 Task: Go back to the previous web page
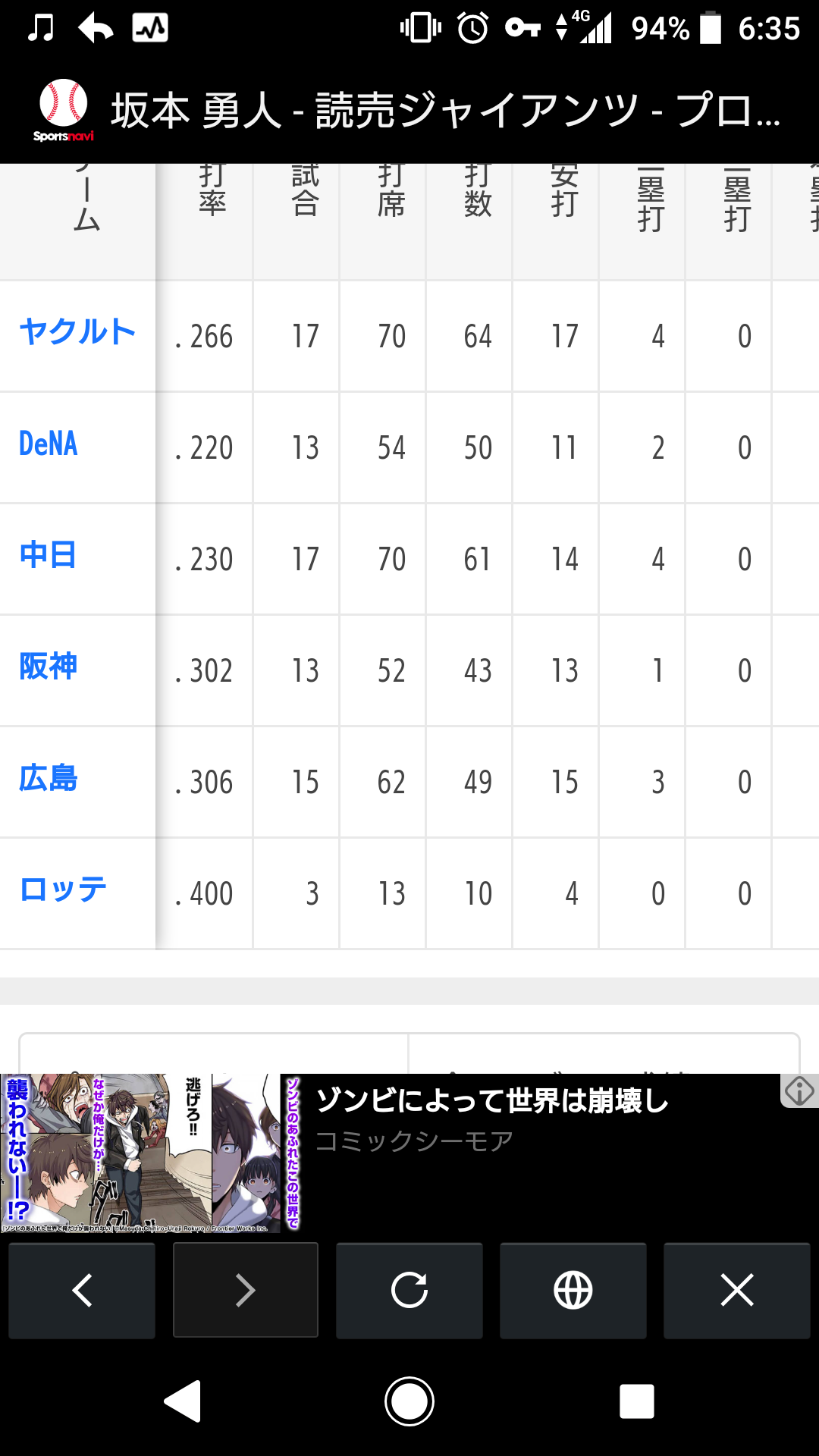pos(82,1290)
